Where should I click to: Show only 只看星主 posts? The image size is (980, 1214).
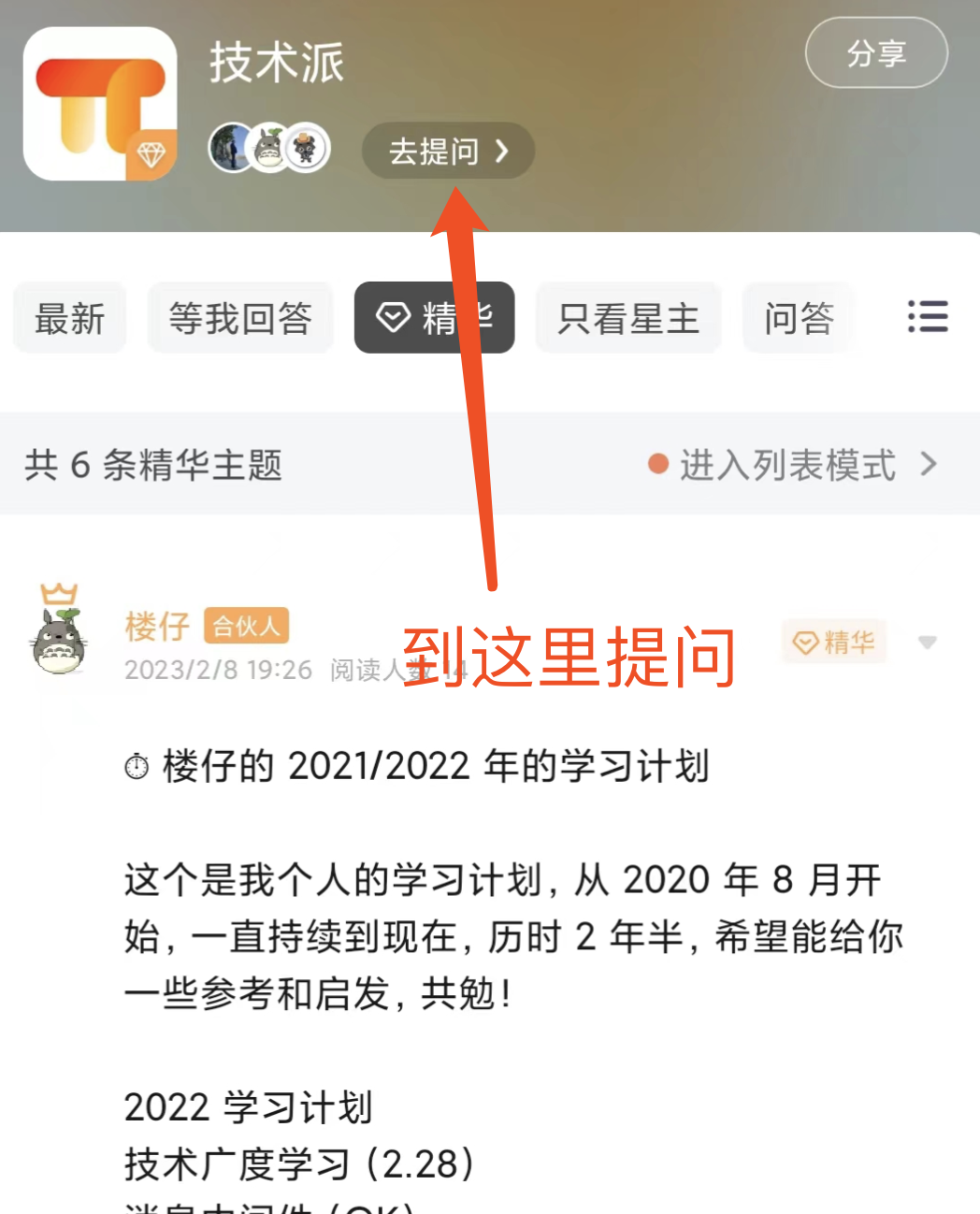click(627, 318)
